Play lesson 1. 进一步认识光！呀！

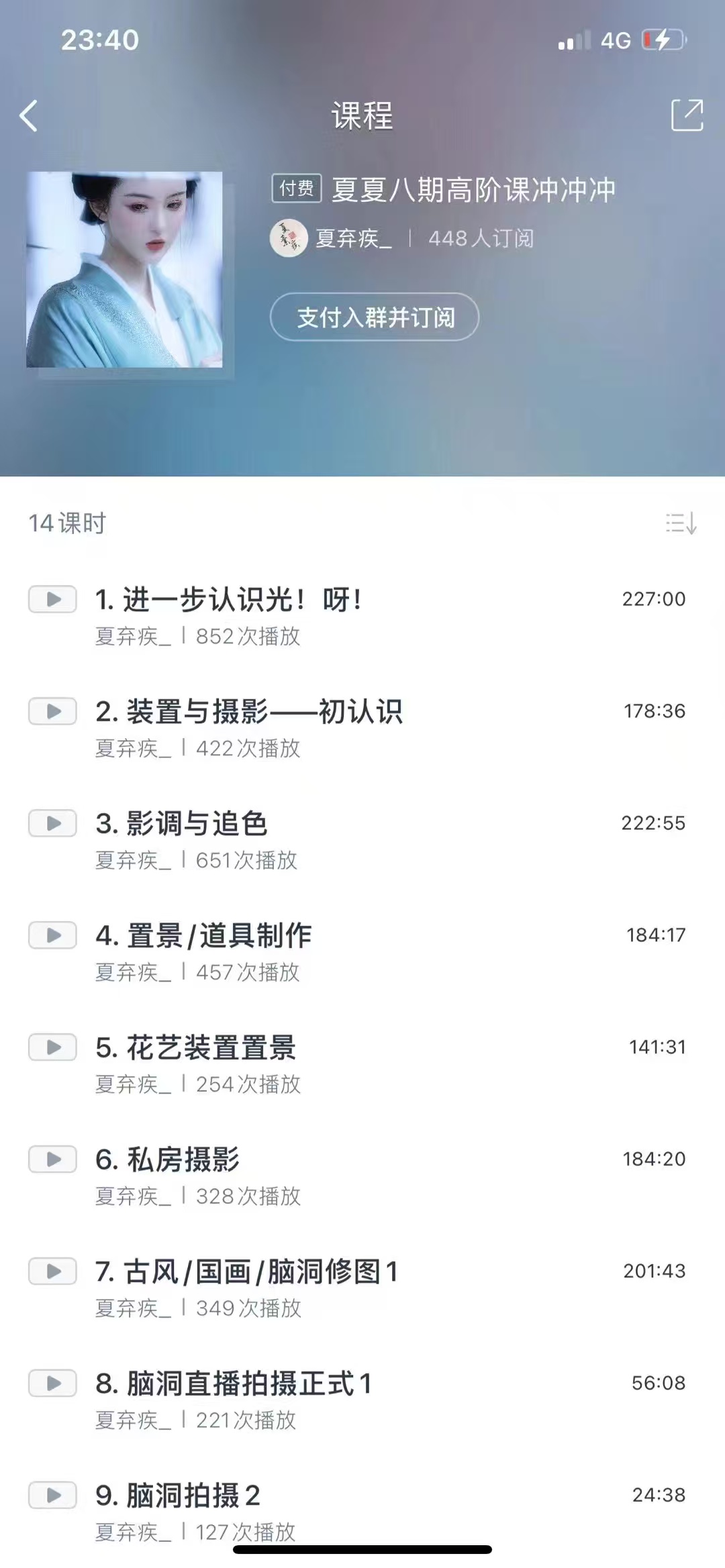point(228,600)
